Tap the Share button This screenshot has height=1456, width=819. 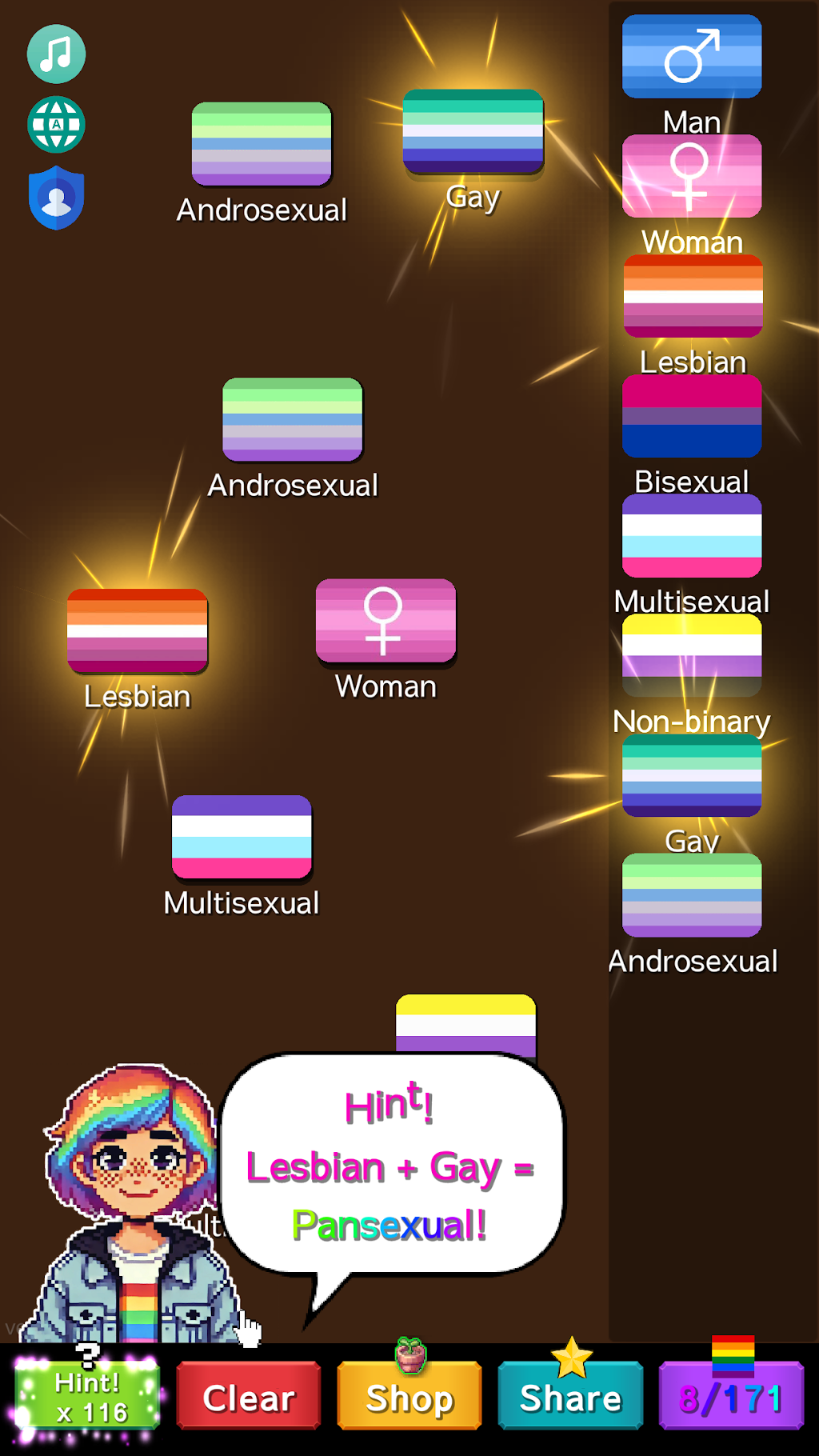click(x=570, y=1397)
